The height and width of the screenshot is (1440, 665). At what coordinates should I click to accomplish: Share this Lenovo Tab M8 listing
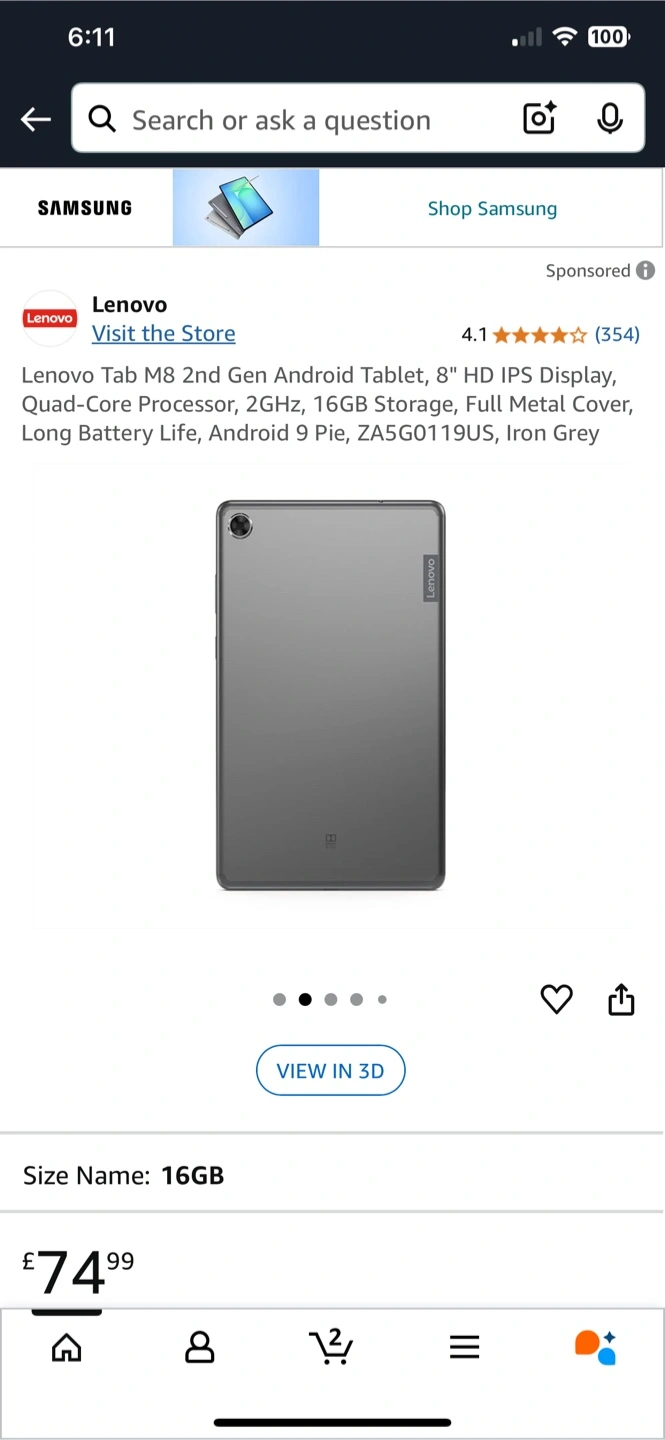pyautogui.click(x=621, y=999)
